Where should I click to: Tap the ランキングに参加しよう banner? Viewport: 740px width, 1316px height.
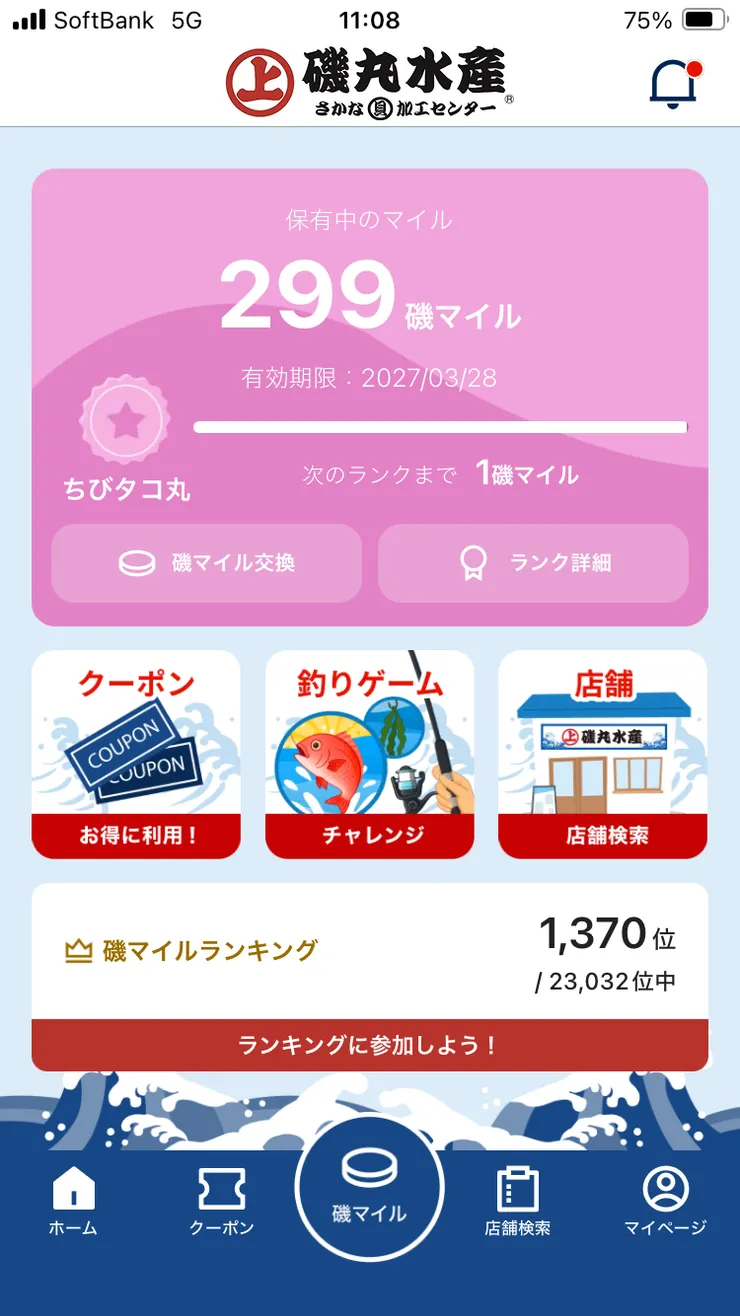coord(370,1044)
